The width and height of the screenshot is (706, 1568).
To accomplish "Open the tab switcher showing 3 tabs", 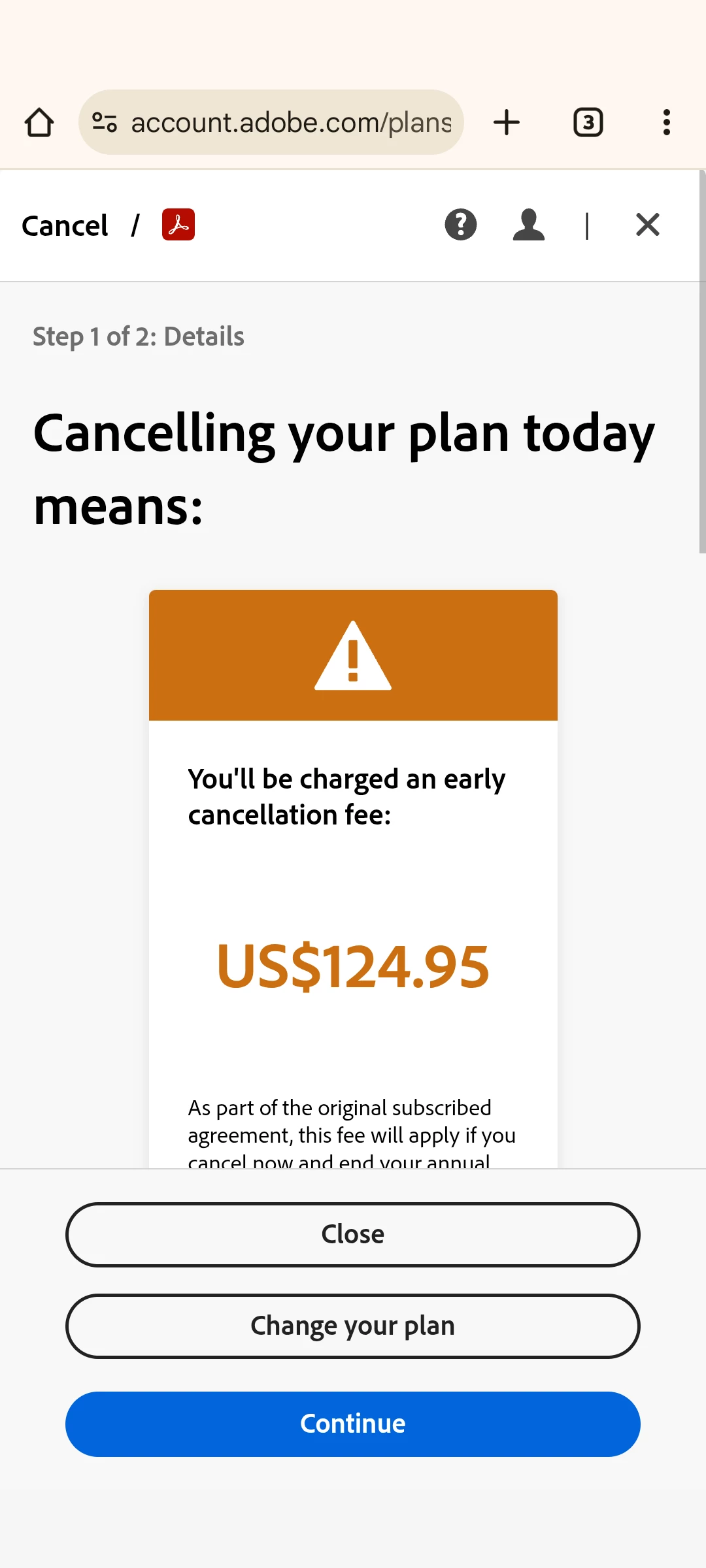I will [x=588, y=122].
